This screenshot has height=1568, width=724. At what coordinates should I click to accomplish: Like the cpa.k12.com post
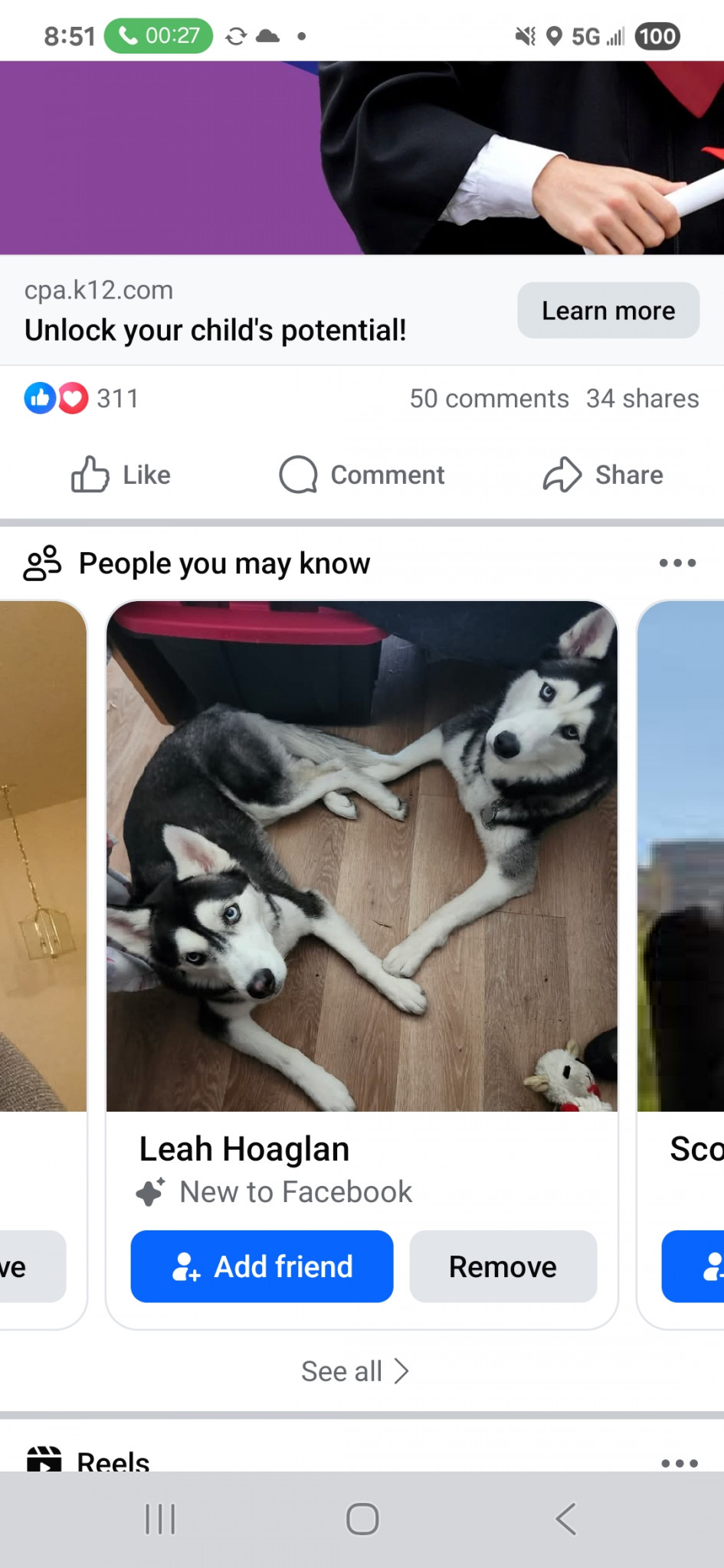(x=121, y=475)
